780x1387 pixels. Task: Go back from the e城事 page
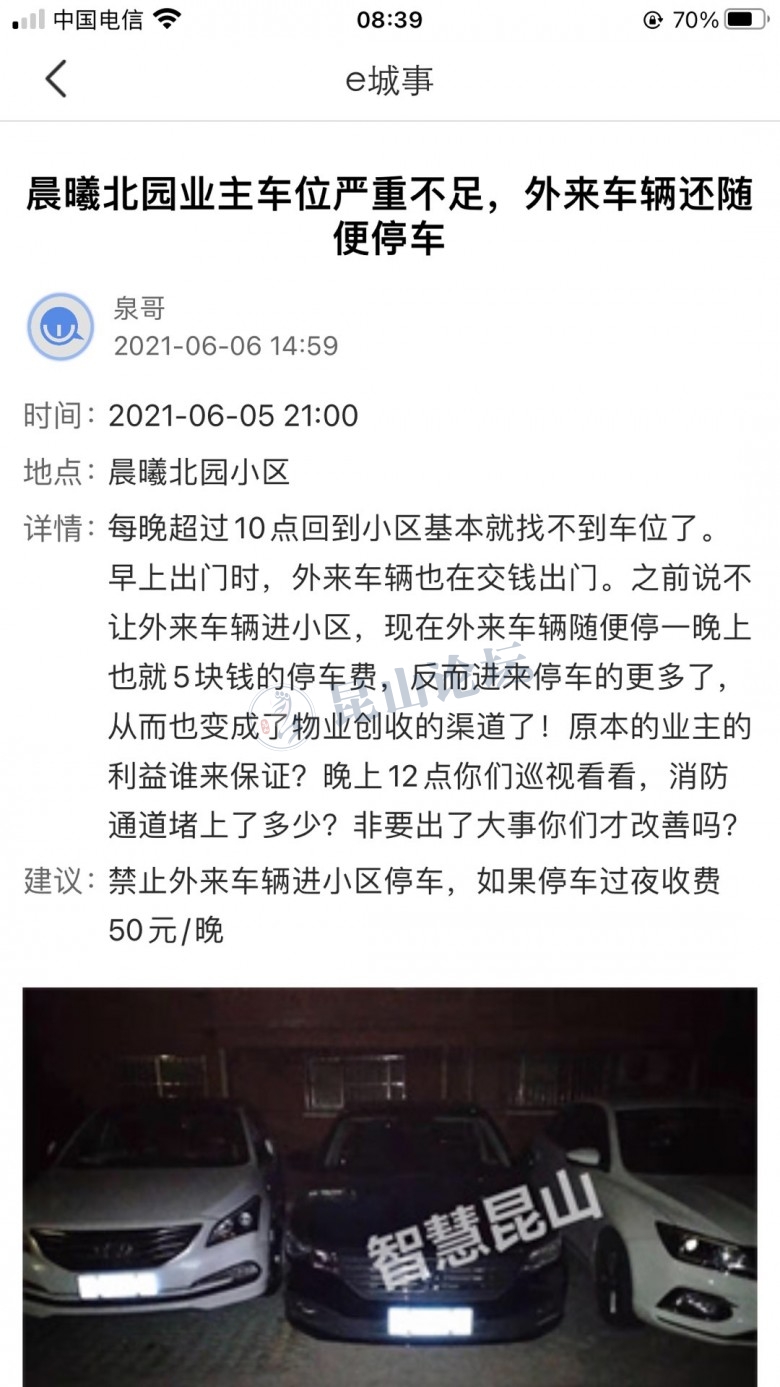pyautogui.click(x=56, y=79)
